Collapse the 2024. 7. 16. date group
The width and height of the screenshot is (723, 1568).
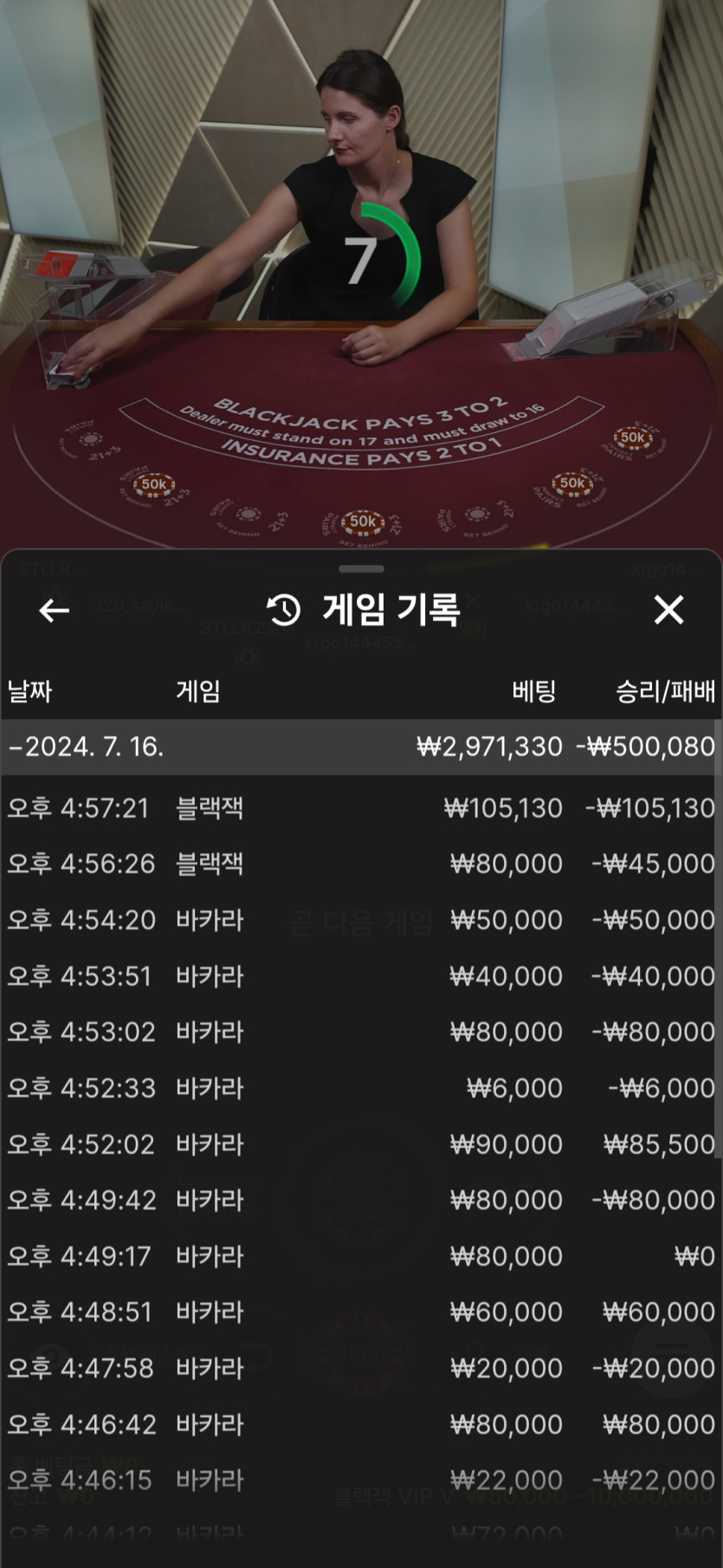[87, 747]
